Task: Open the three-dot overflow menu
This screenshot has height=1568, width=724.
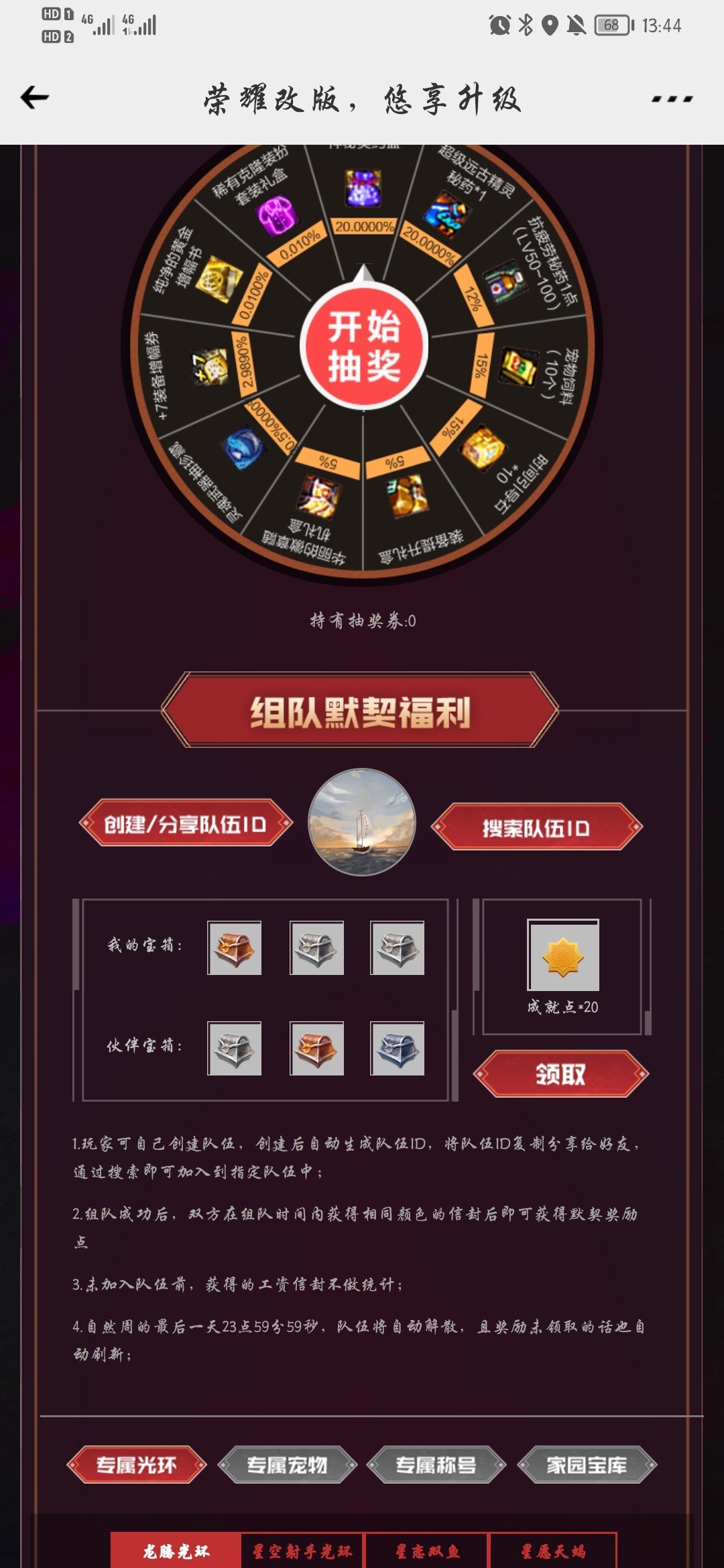Action: [x=672, y=99]
